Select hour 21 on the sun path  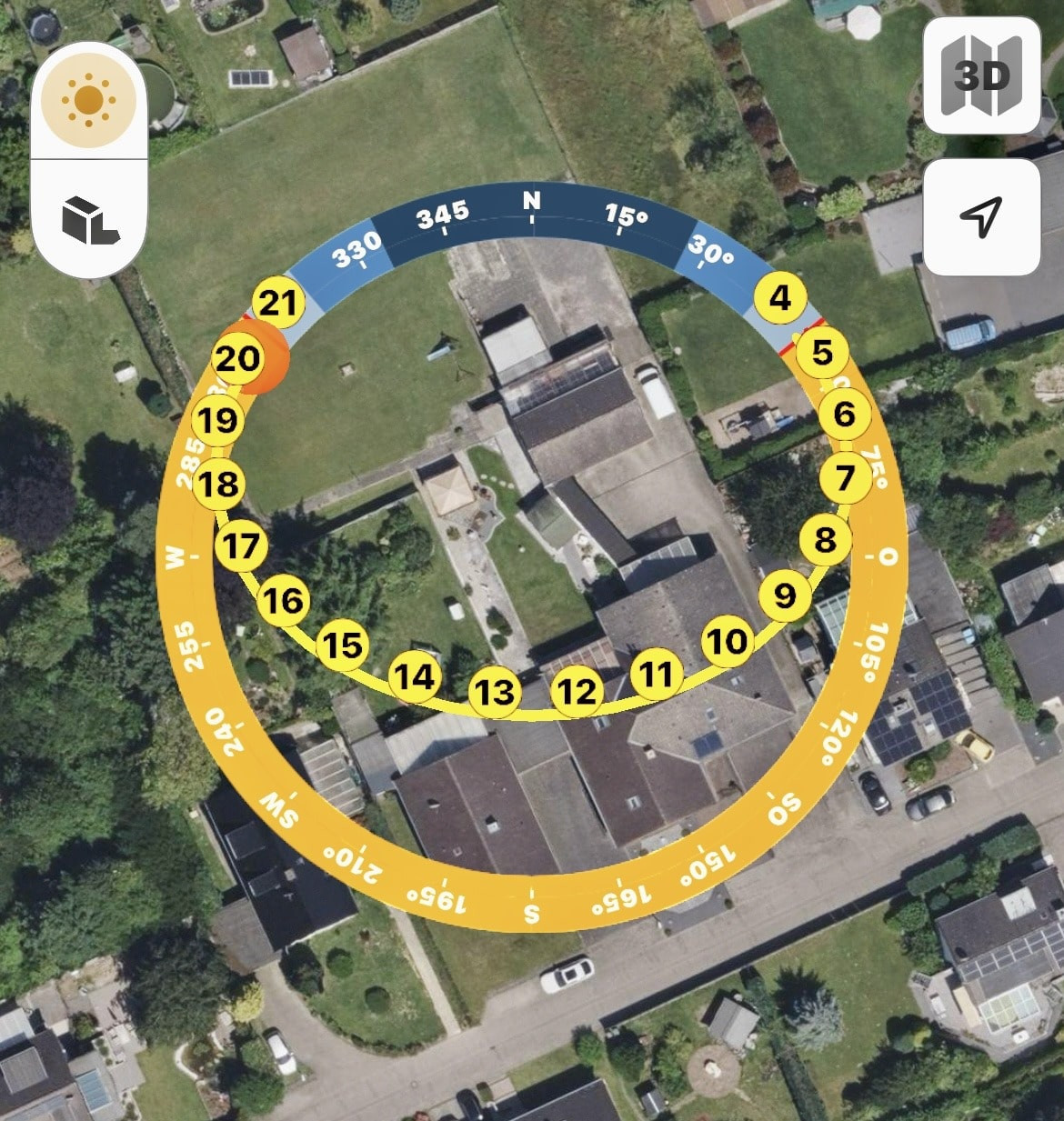(277, 302)
